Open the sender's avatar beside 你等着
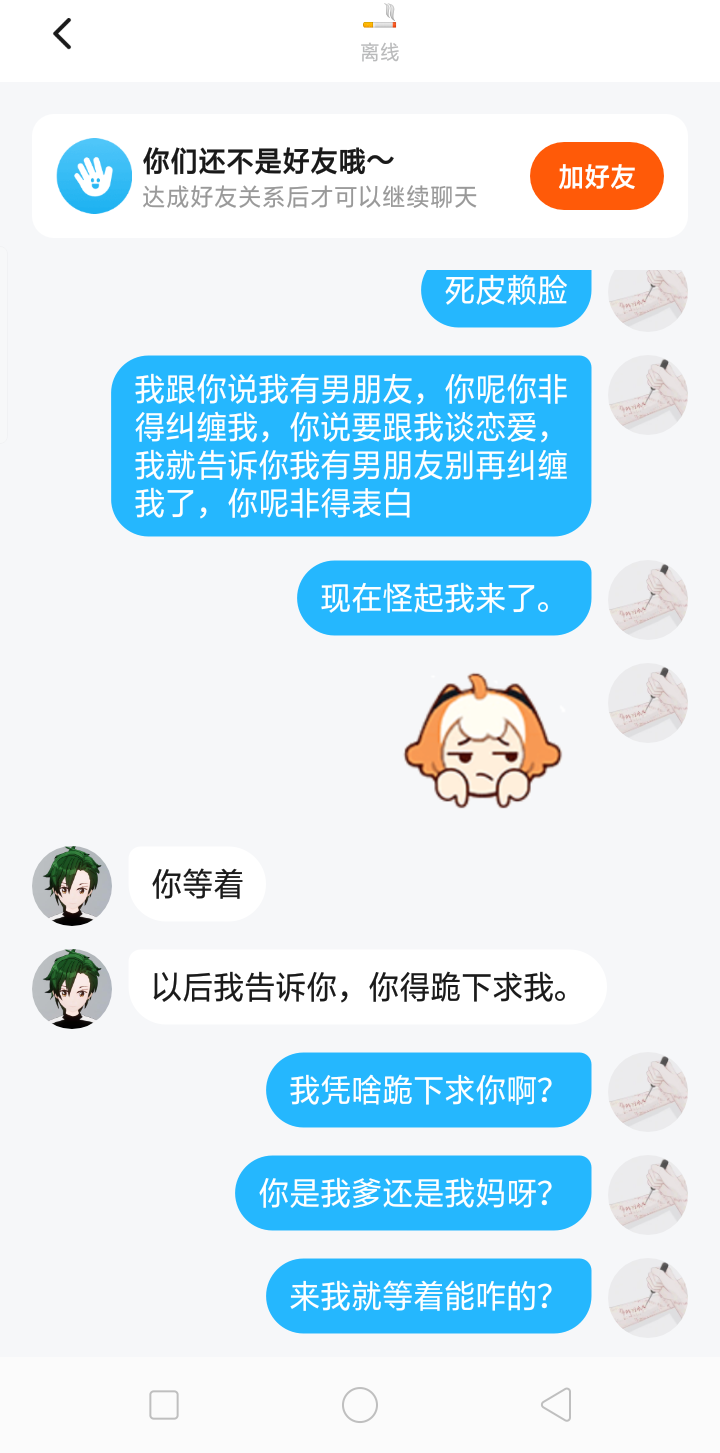720x1453 pixels. pos(72,886)
